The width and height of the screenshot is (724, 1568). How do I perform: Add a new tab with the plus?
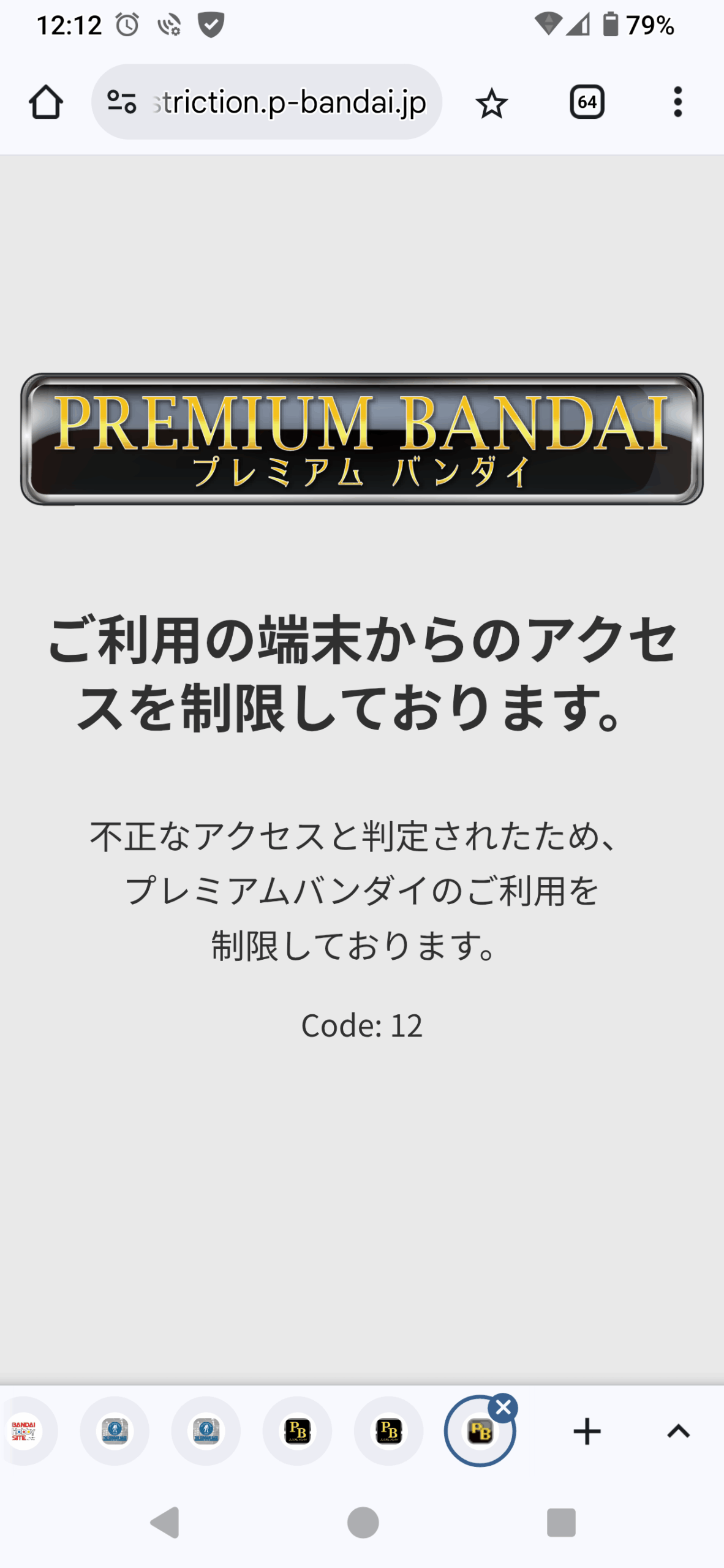click(587, 1431)
